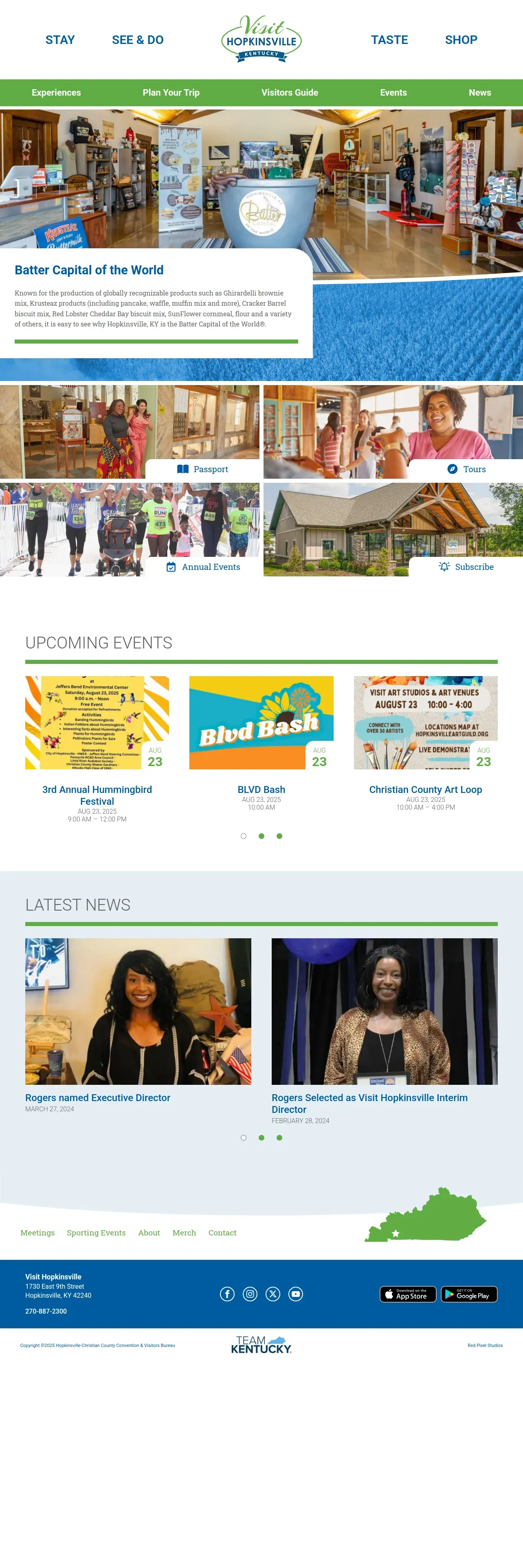523x1568 pixels.
Task: Open the Passport tile
Action: coord(202,469)
